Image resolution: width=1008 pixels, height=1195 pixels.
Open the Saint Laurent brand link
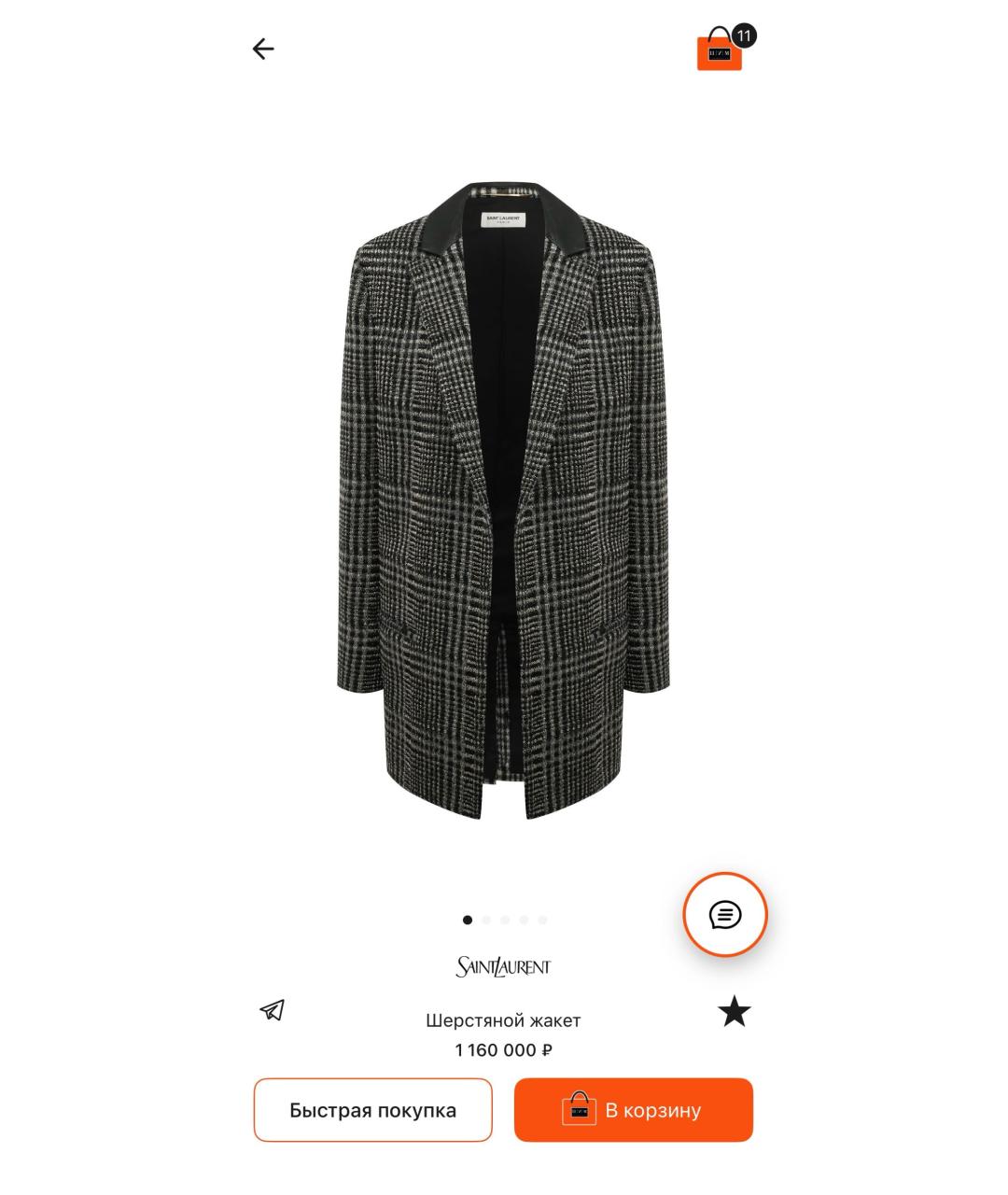tap(503, 966)
